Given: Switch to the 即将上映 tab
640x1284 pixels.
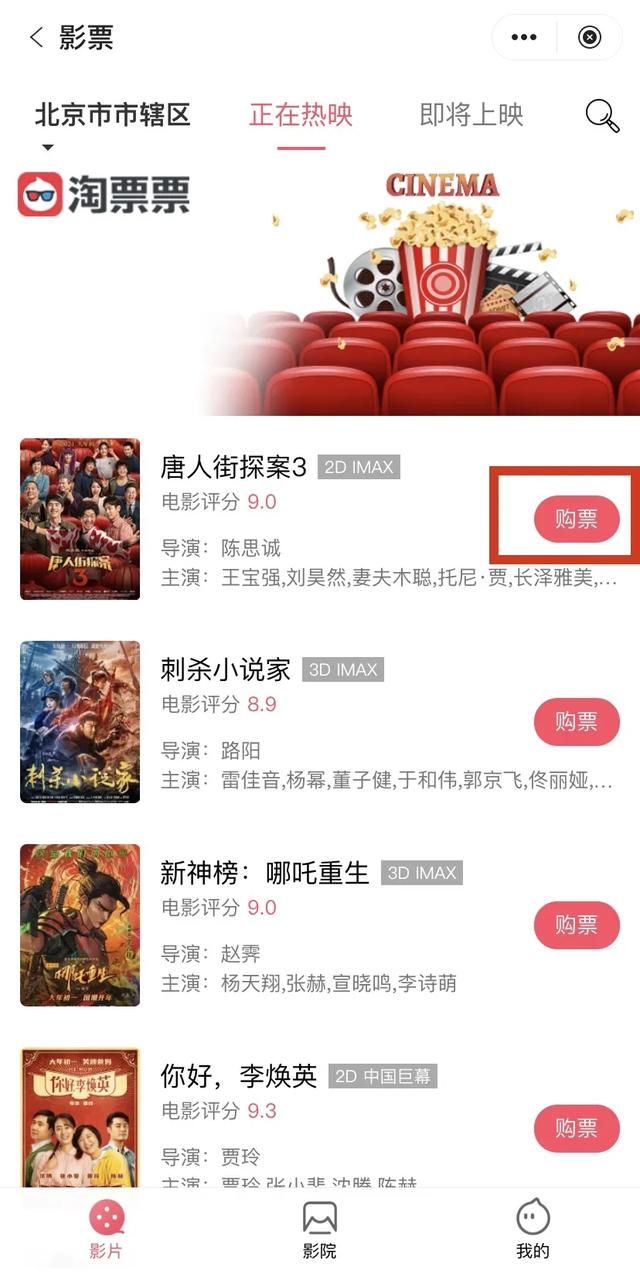Looking at the screenshot, I should click(x=471, y=114).
